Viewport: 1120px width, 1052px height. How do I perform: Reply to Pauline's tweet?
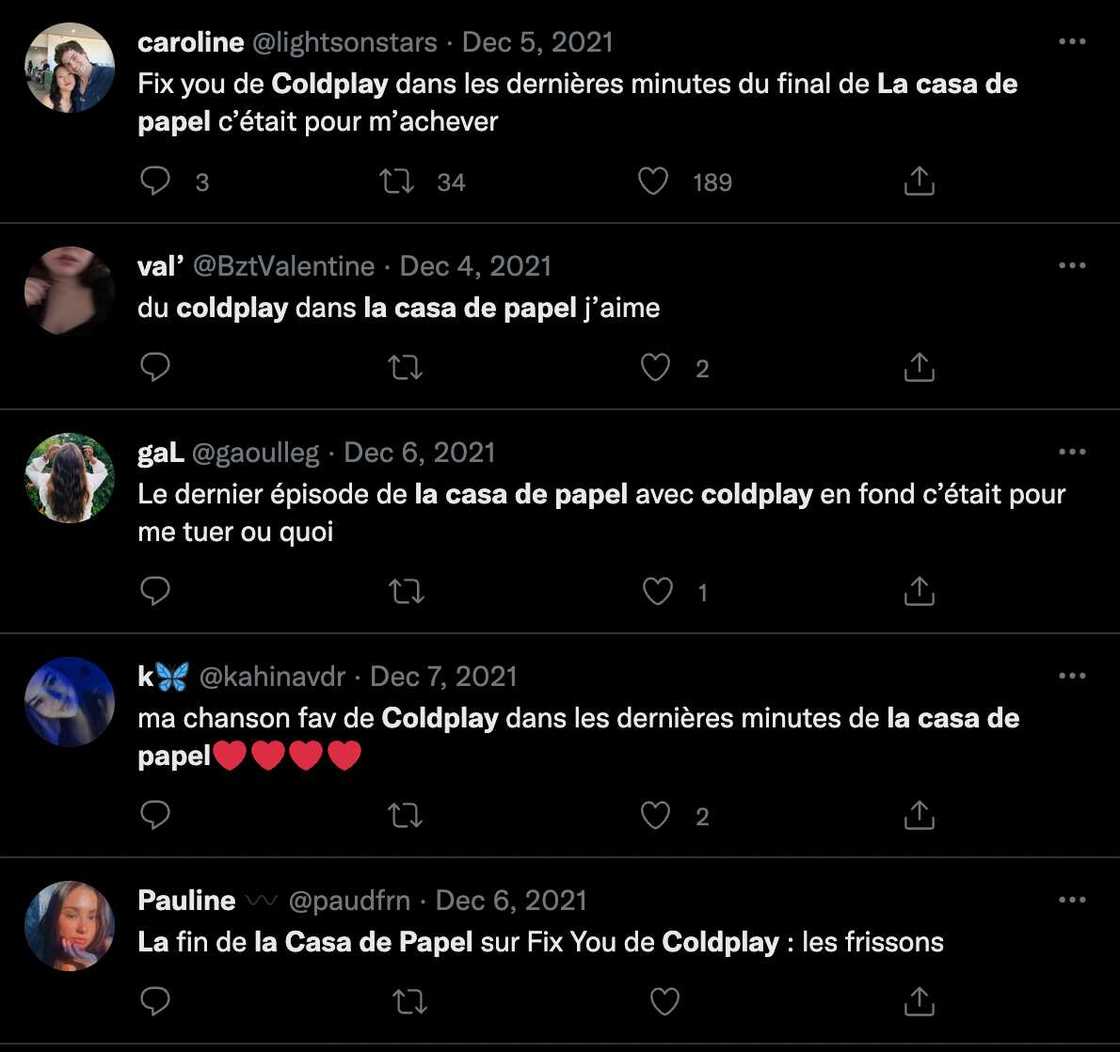click(x=155, y=1001)
